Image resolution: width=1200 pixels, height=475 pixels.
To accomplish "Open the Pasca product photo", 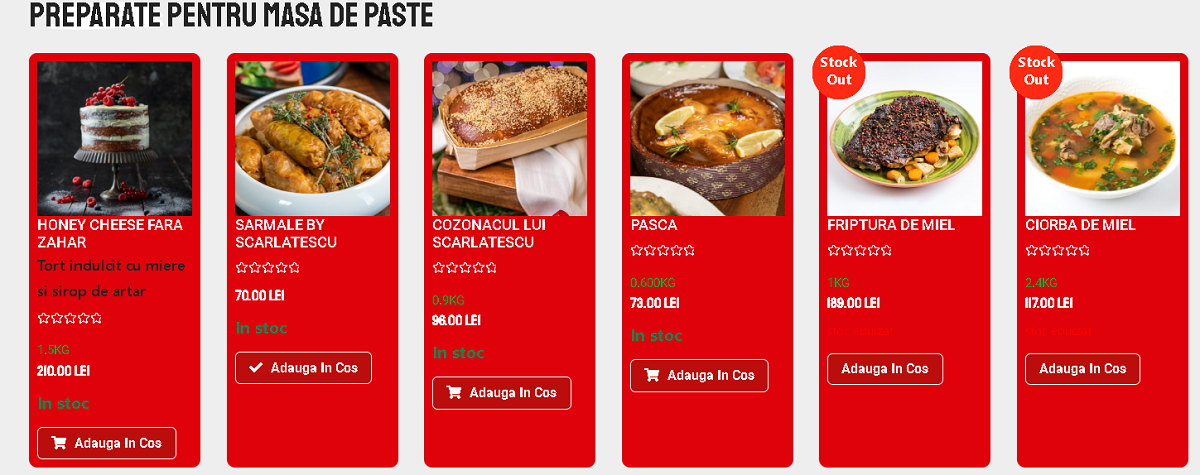I will [x=707, y=138].
